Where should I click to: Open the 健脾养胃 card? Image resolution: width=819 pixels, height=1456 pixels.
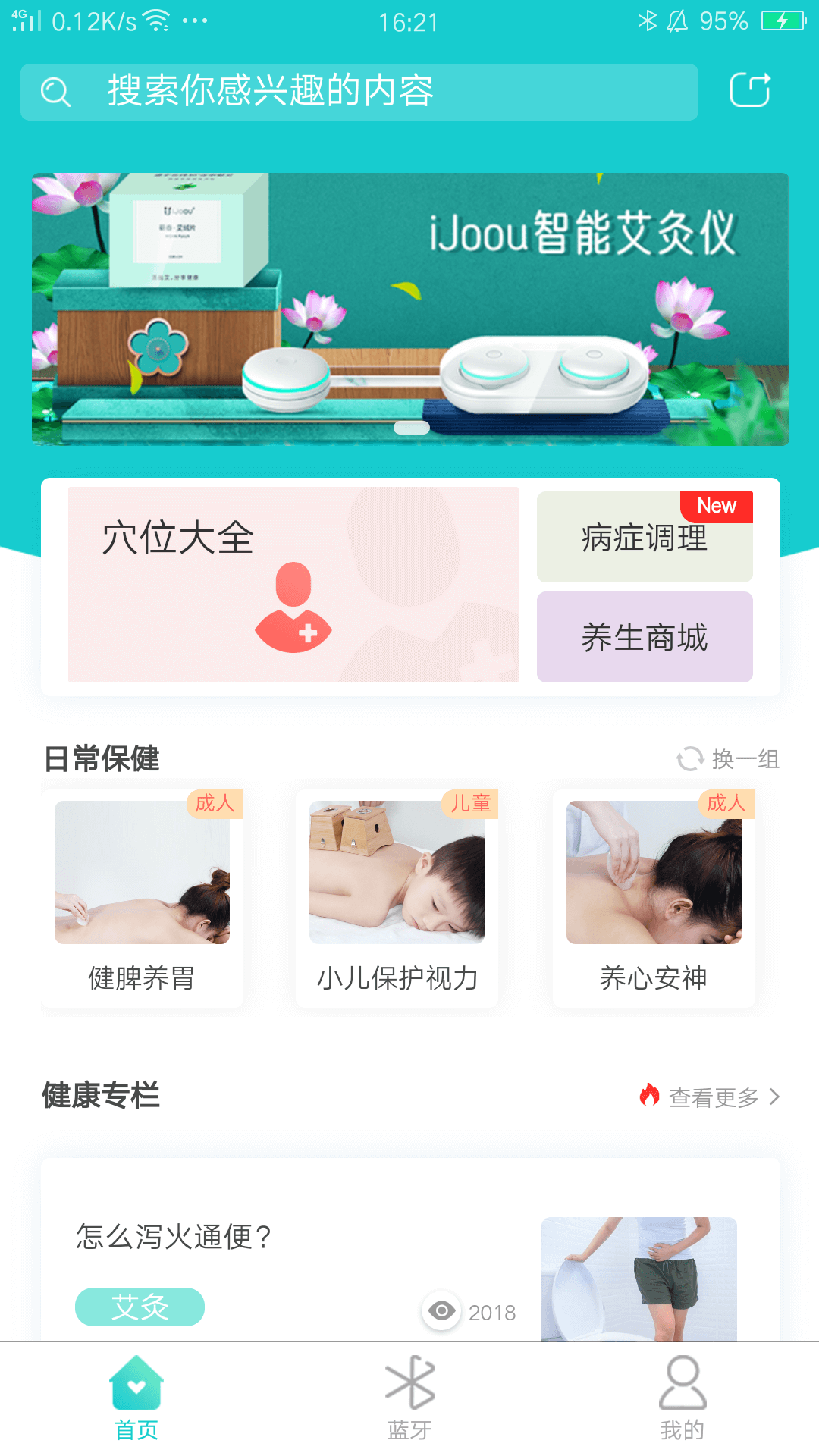coord(142,899)
